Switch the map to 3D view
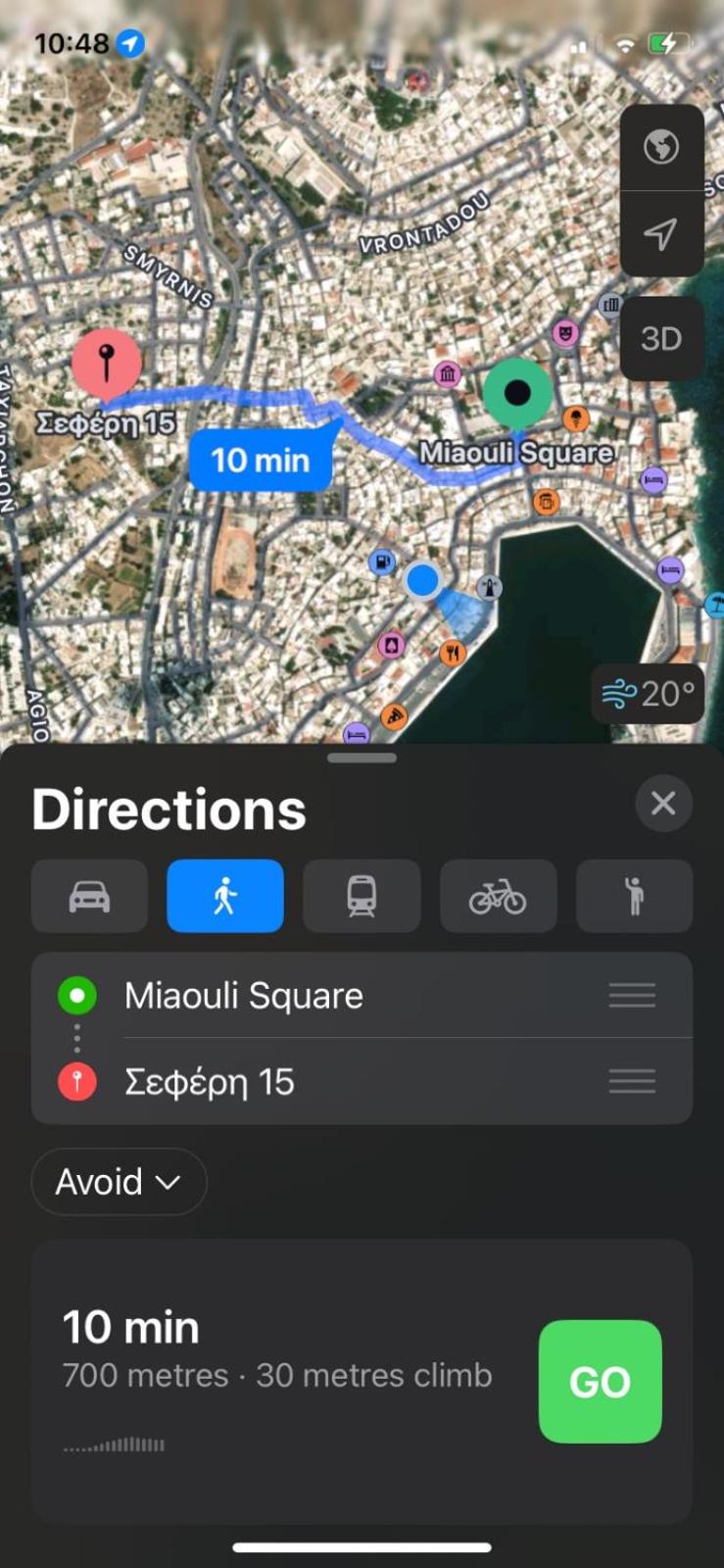724x1568 pixels. click(x=661, y=339)
